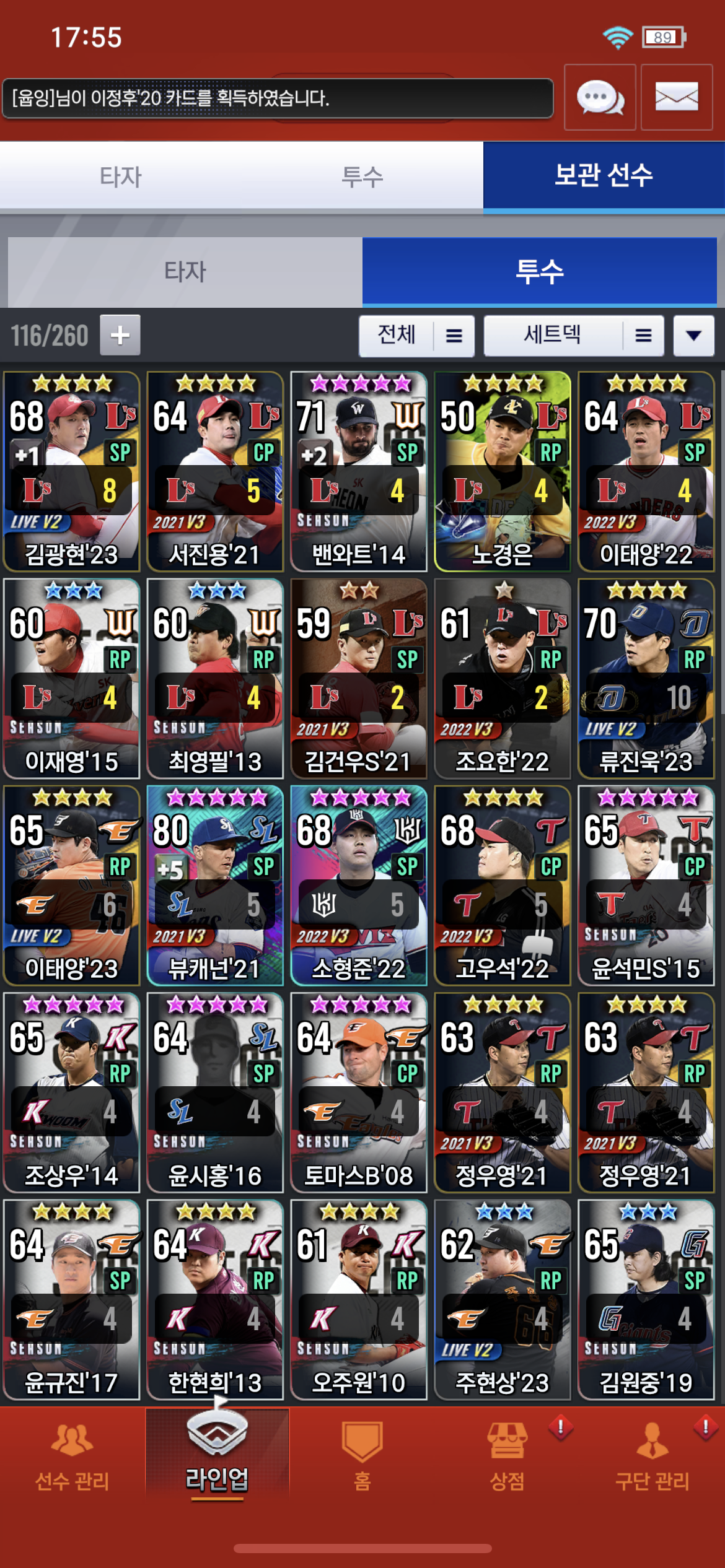Open the 상점 tab
This screenshot has height=1568, width=725.
[507, 1455]
